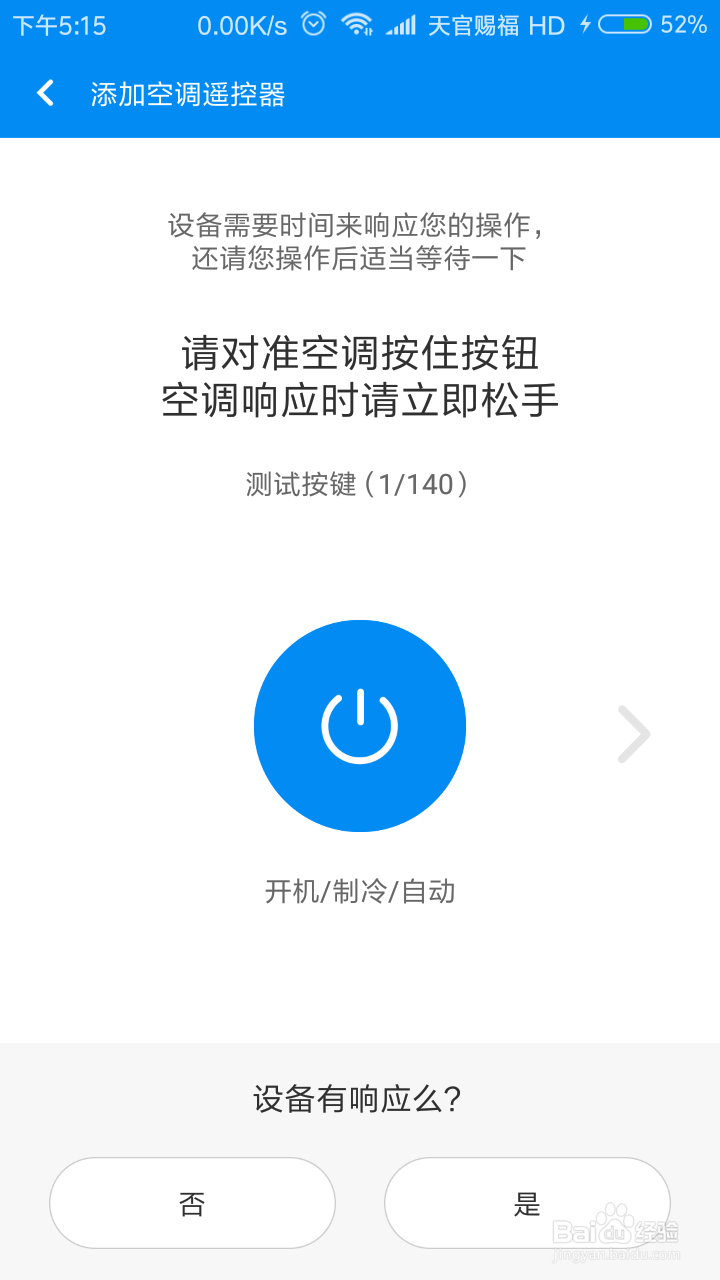Tap 开机/制冷/自动 label under power button

tap(360, 891)
